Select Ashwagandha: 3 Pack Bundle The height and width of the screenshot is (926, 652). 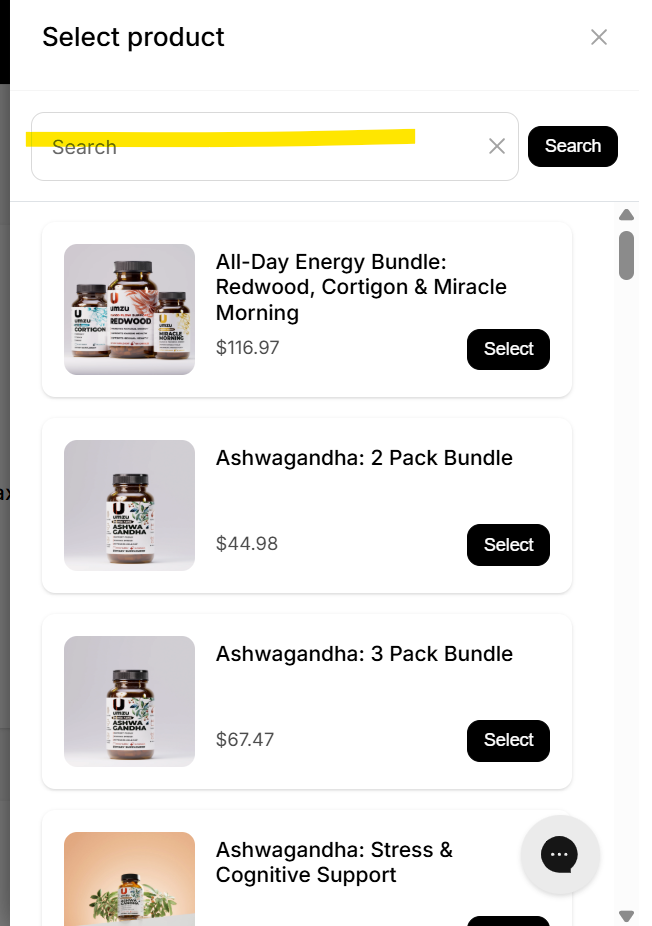[508, 740]
